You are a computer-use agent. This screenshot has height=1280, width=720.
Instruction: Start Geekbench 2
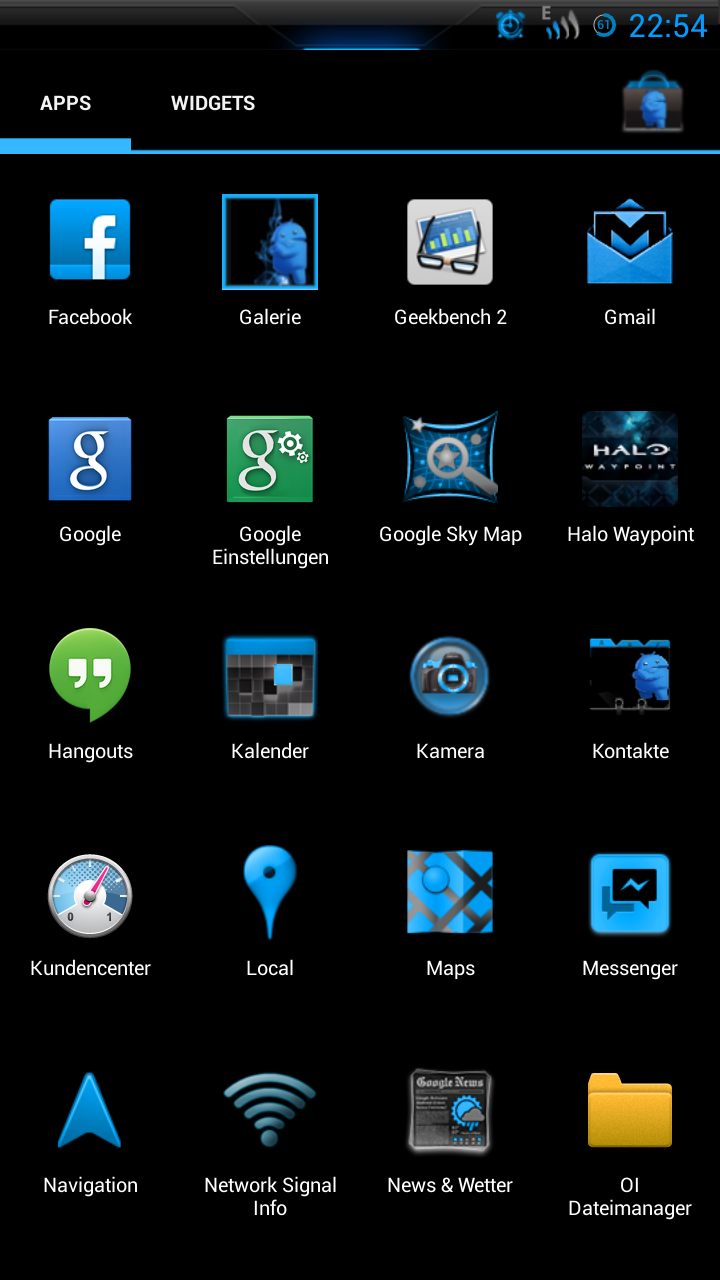coord(450,242)
